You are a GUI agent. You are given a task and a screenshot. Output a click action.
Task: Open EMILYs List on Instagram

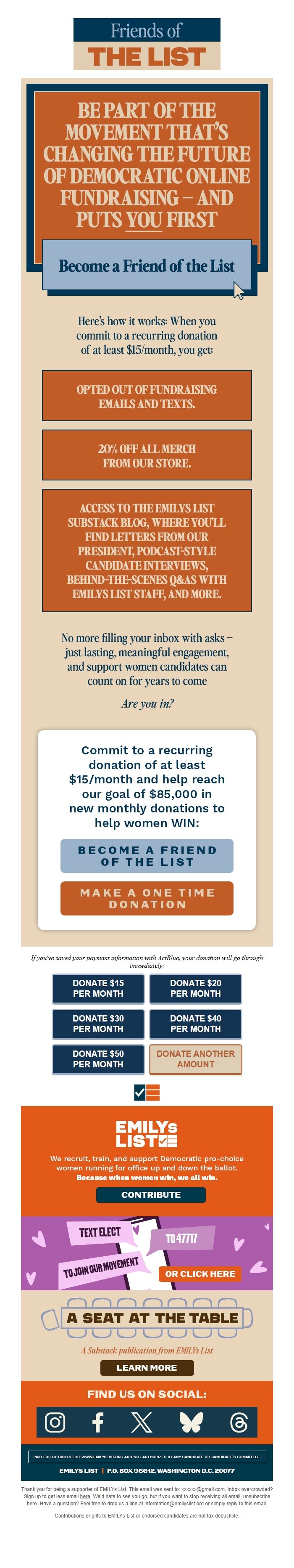coord(55,1422)
